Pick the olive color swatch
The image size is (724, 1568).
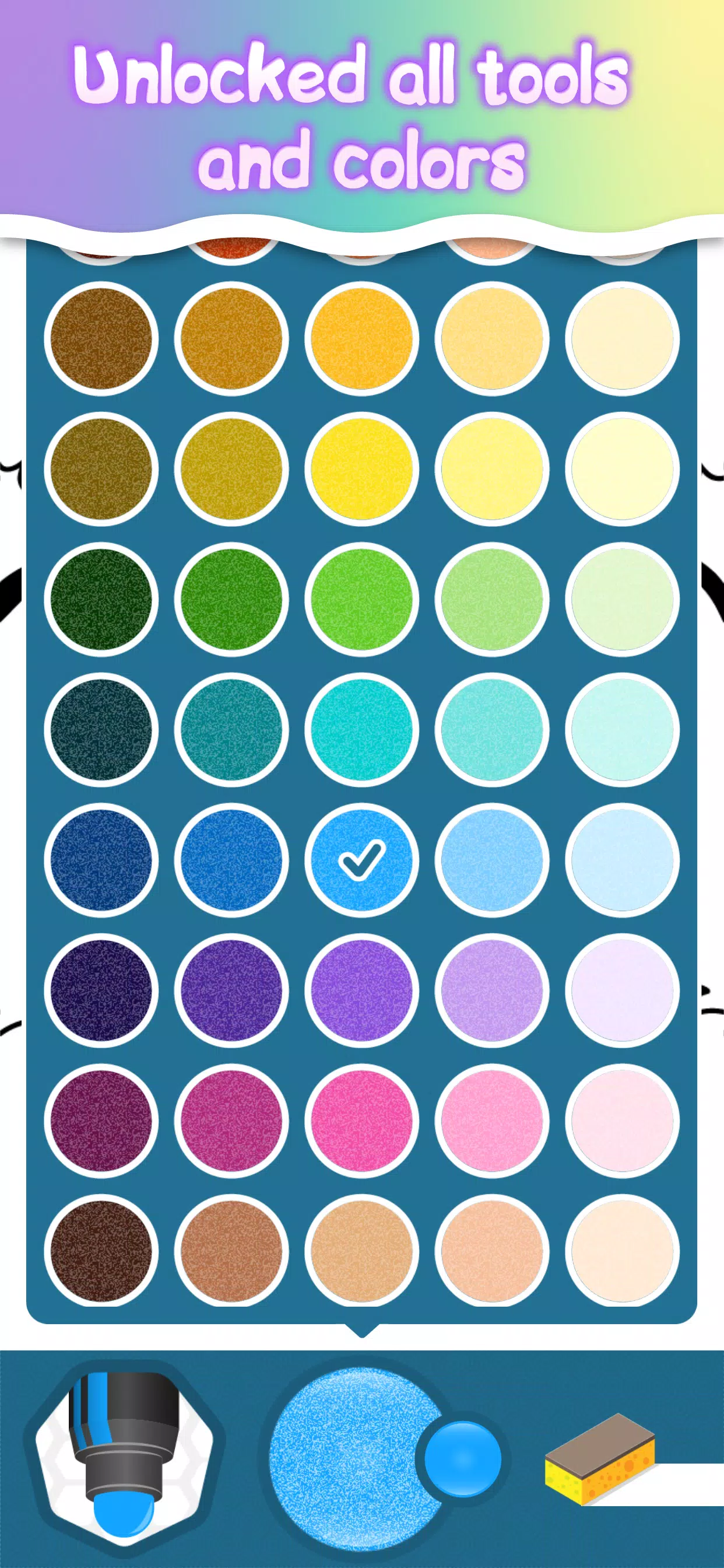(x=101, y=468)
